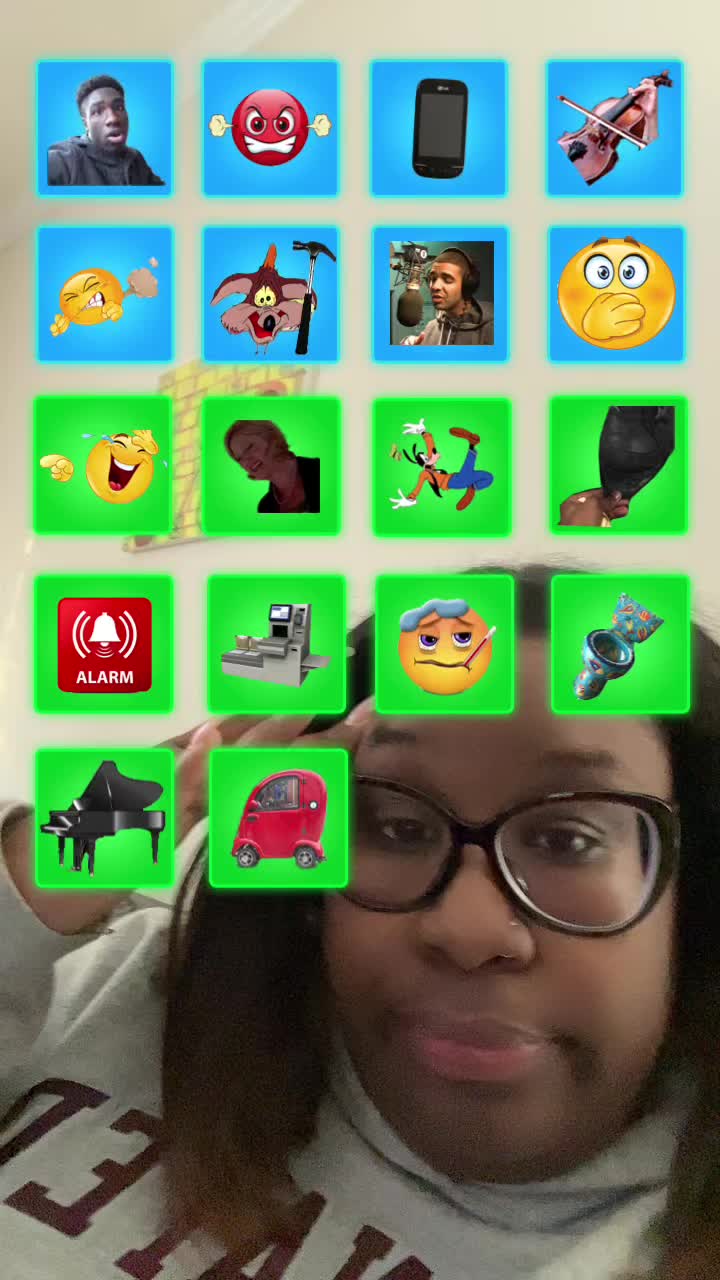Tap the decorated toilet sound tile
This screenshot has height=1280, width=720.
point(620,644)
